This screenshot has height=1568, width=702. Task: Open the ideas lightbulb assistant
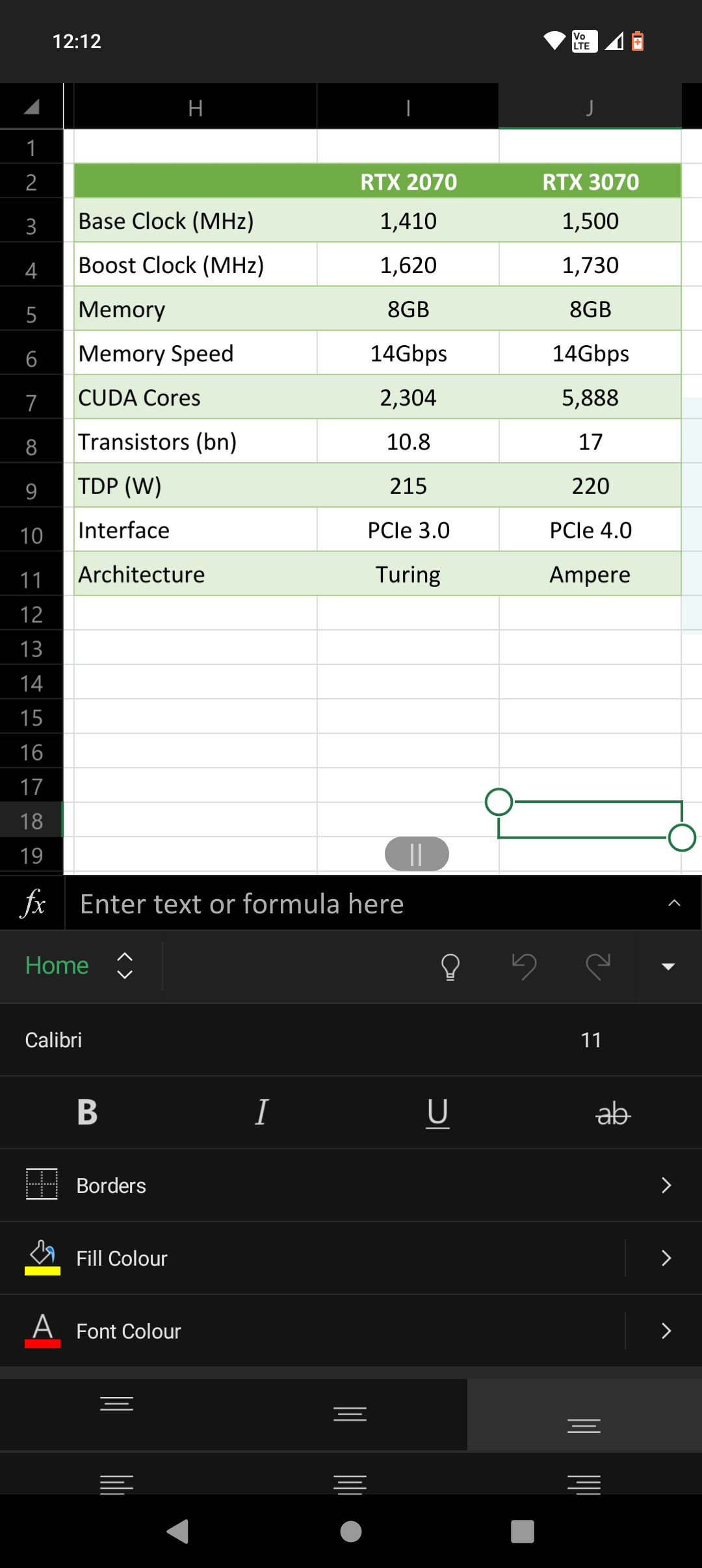tap(451, 967)
